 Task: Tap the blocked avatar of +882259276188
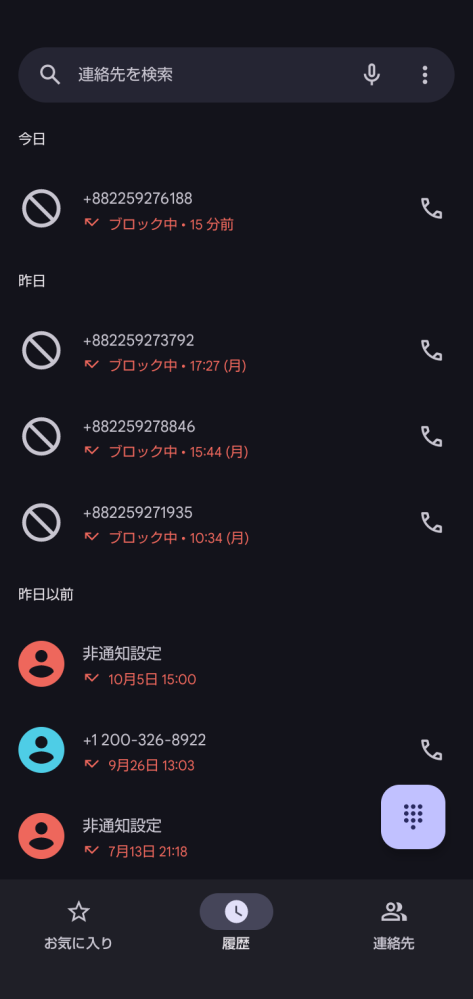click(41, 209)
